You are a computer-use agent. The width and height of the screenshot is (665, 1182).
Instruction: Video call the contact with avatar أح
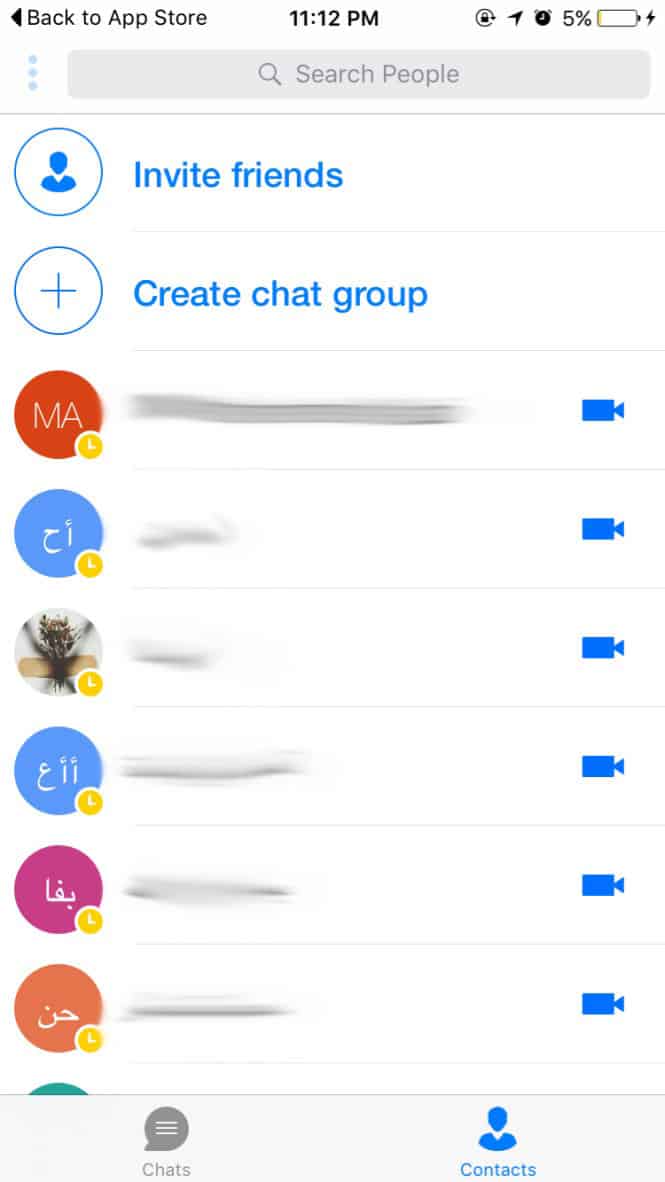tap(603, 529)
